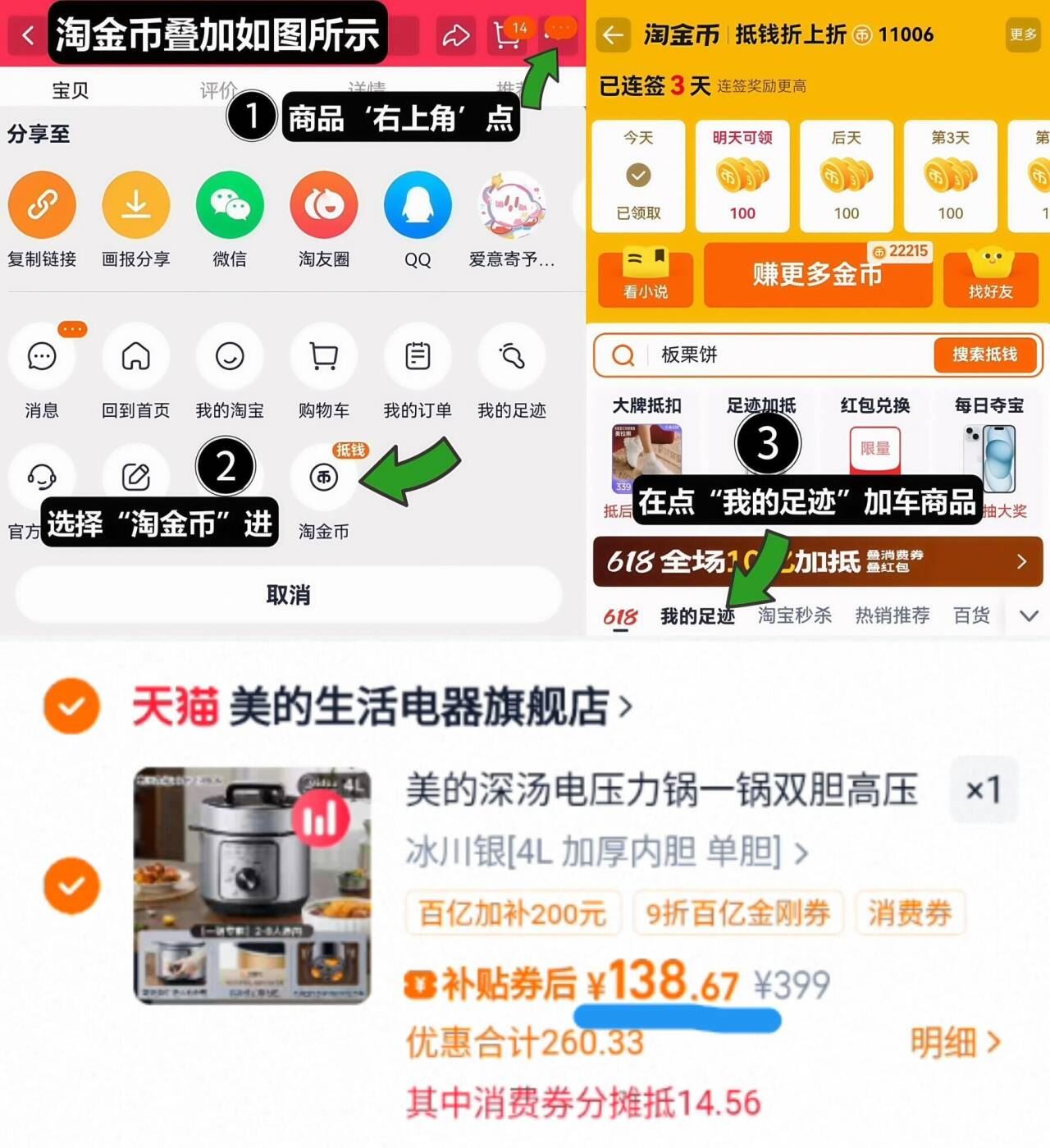Uncheck the pressure cooker item checkbox
The height and width of the screenshot is (1148, 1050).
click(x=72, y=885)
